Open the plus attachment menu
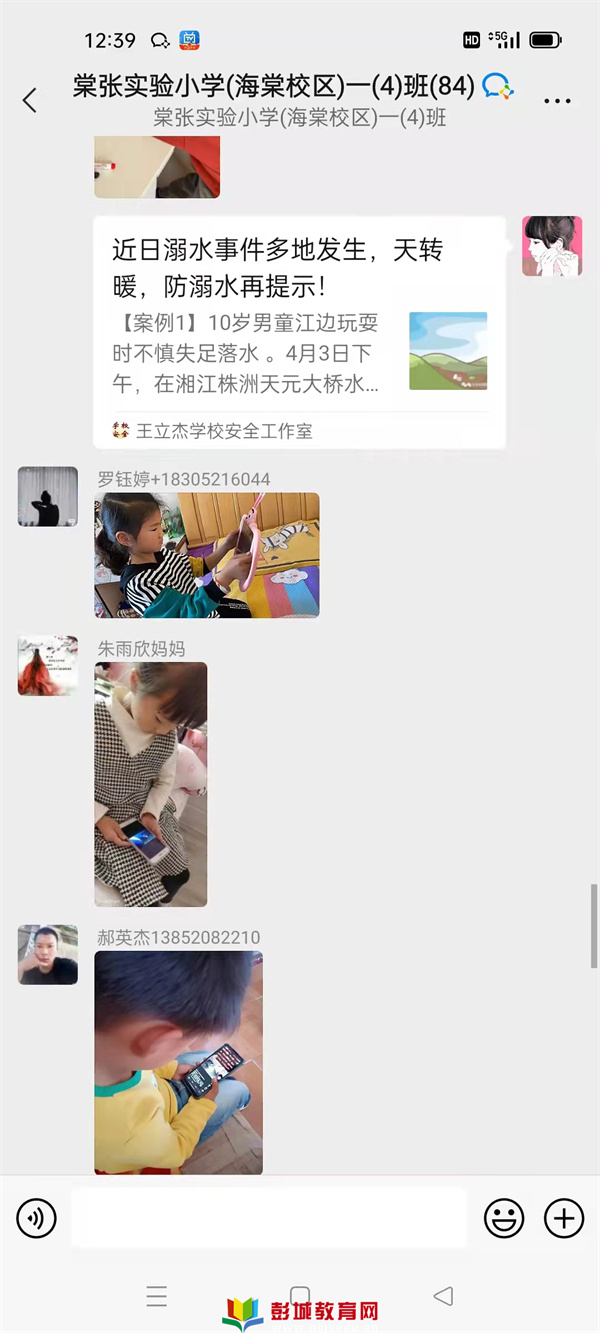This screenshot has height=1333, width=600. (563, 1218)
